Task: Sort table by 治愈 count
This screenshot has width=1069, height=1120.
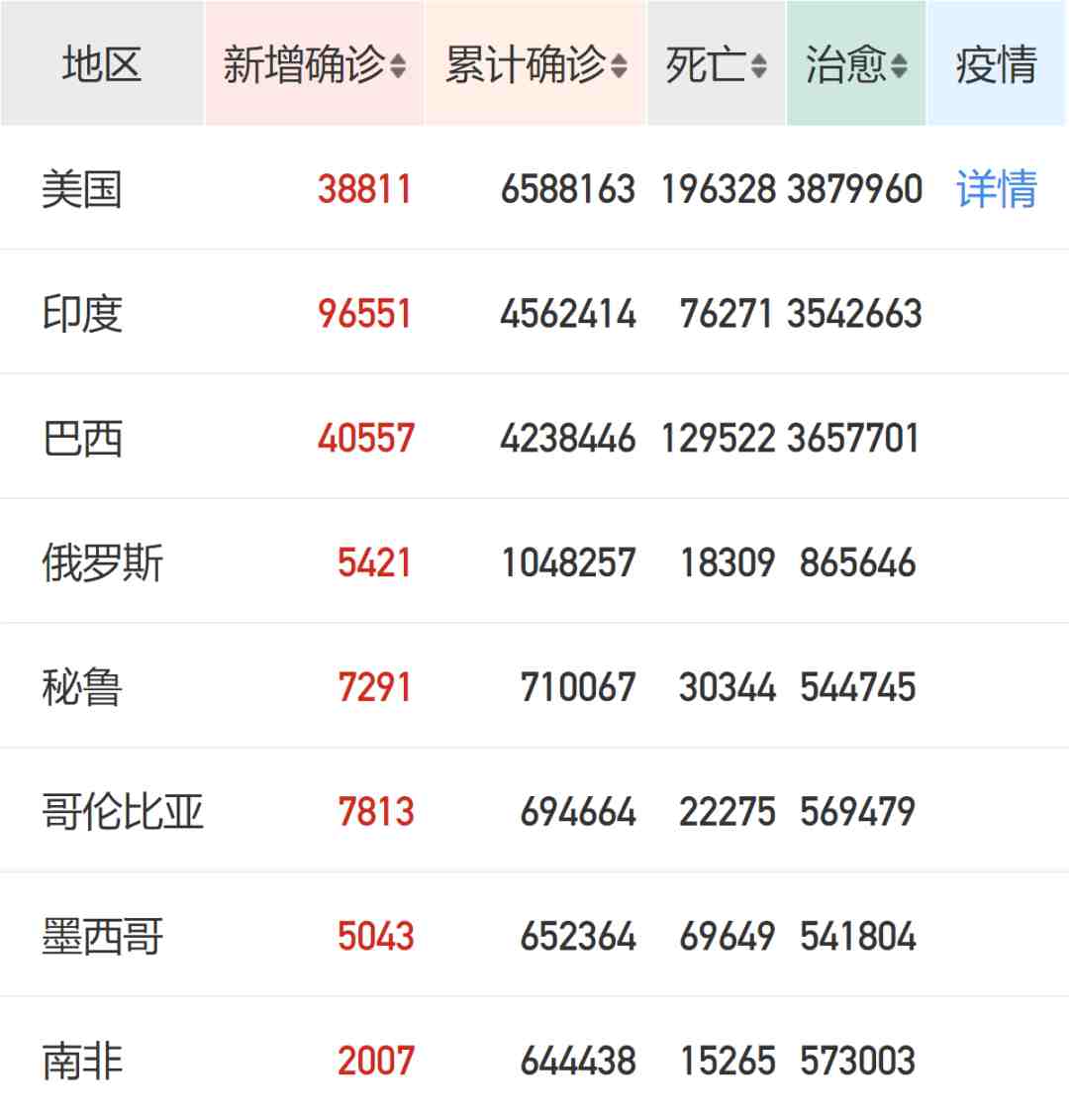Action: coord(856,65)
